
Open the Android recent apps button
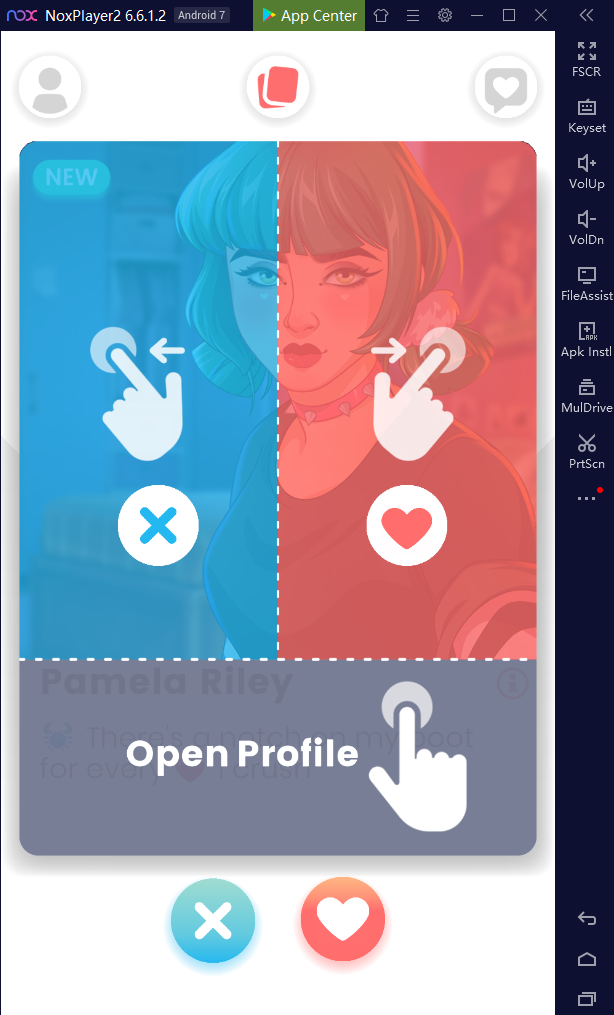[587, 999]
